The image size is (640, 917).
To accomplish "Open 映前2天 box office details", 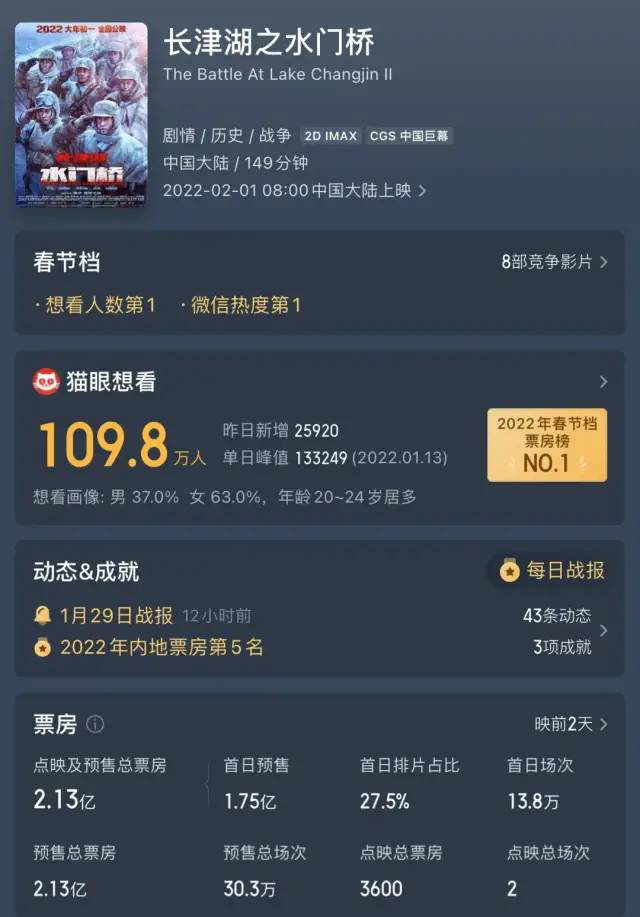I will (x=570, y=724).
